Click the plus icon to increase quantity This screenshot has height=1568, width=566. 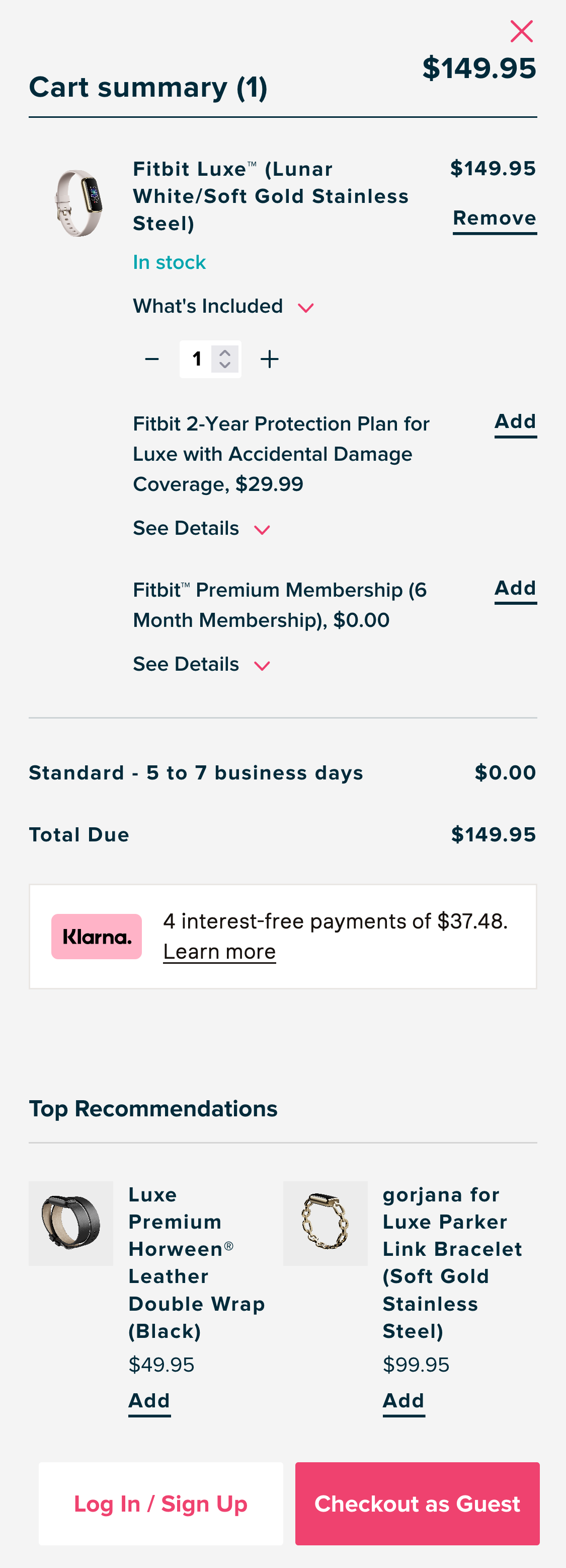269,359
